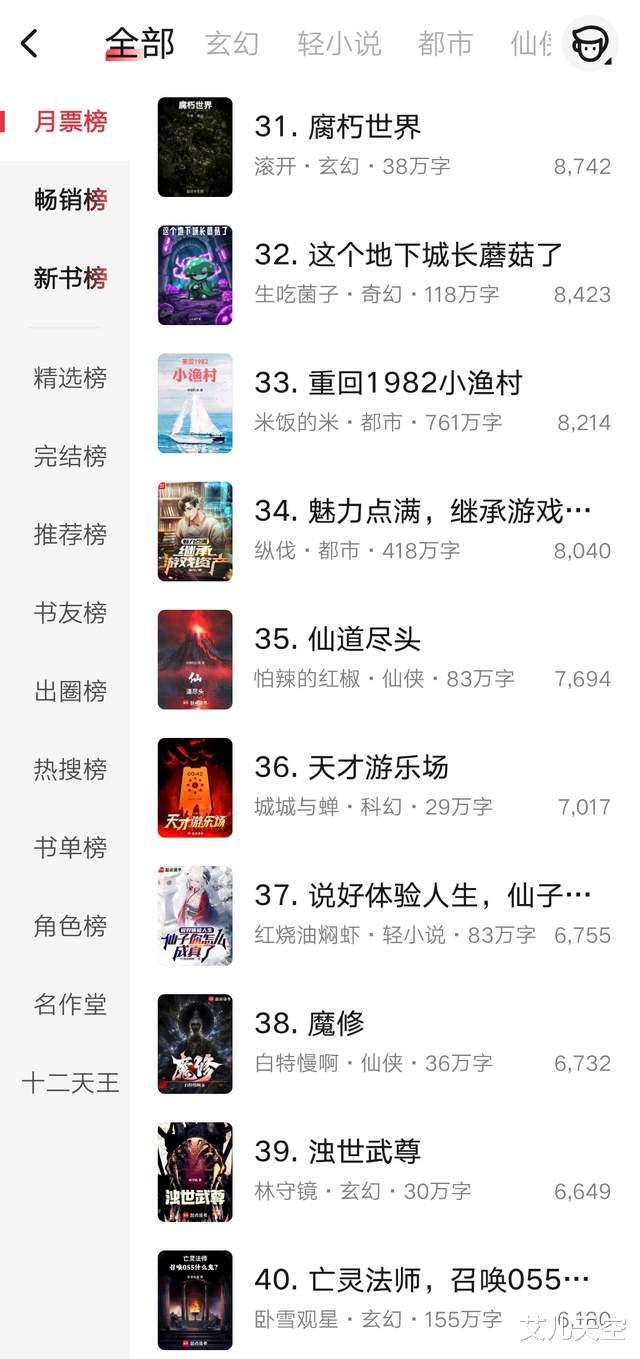This screenshot has width=640, height=1359.
Task: Open the 十二天王 section
Action: [x=70, y=1082]
